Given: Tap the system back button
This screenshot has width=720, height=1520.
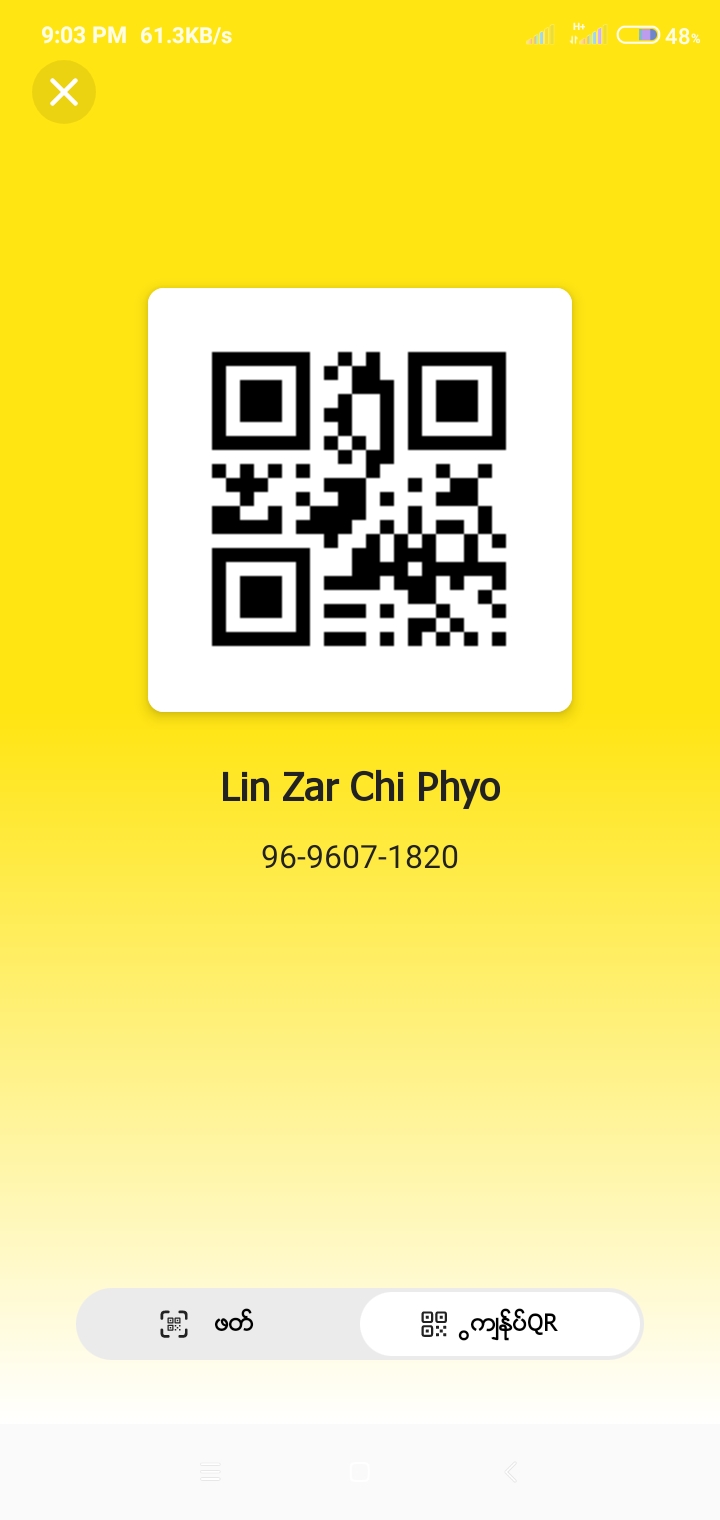Looking at the screenshot, I should 511,1471.
